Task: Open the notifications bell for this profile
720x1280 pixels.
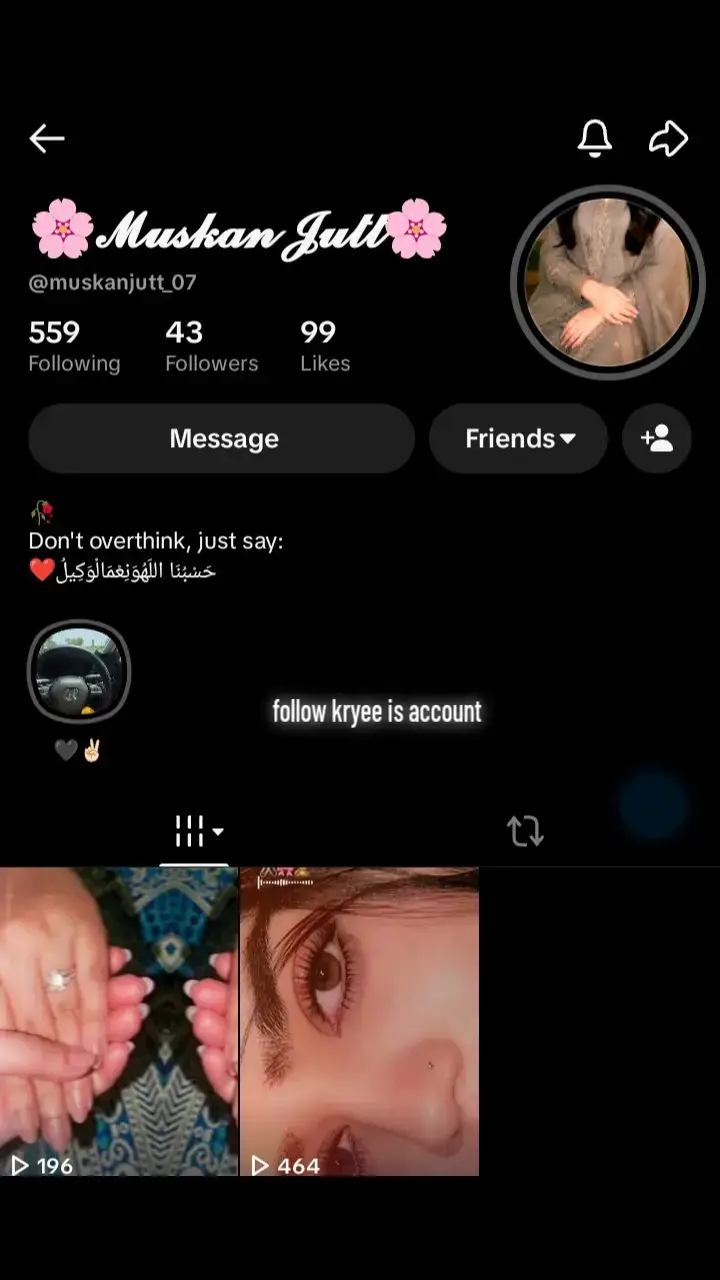Action: coord(595,138)
